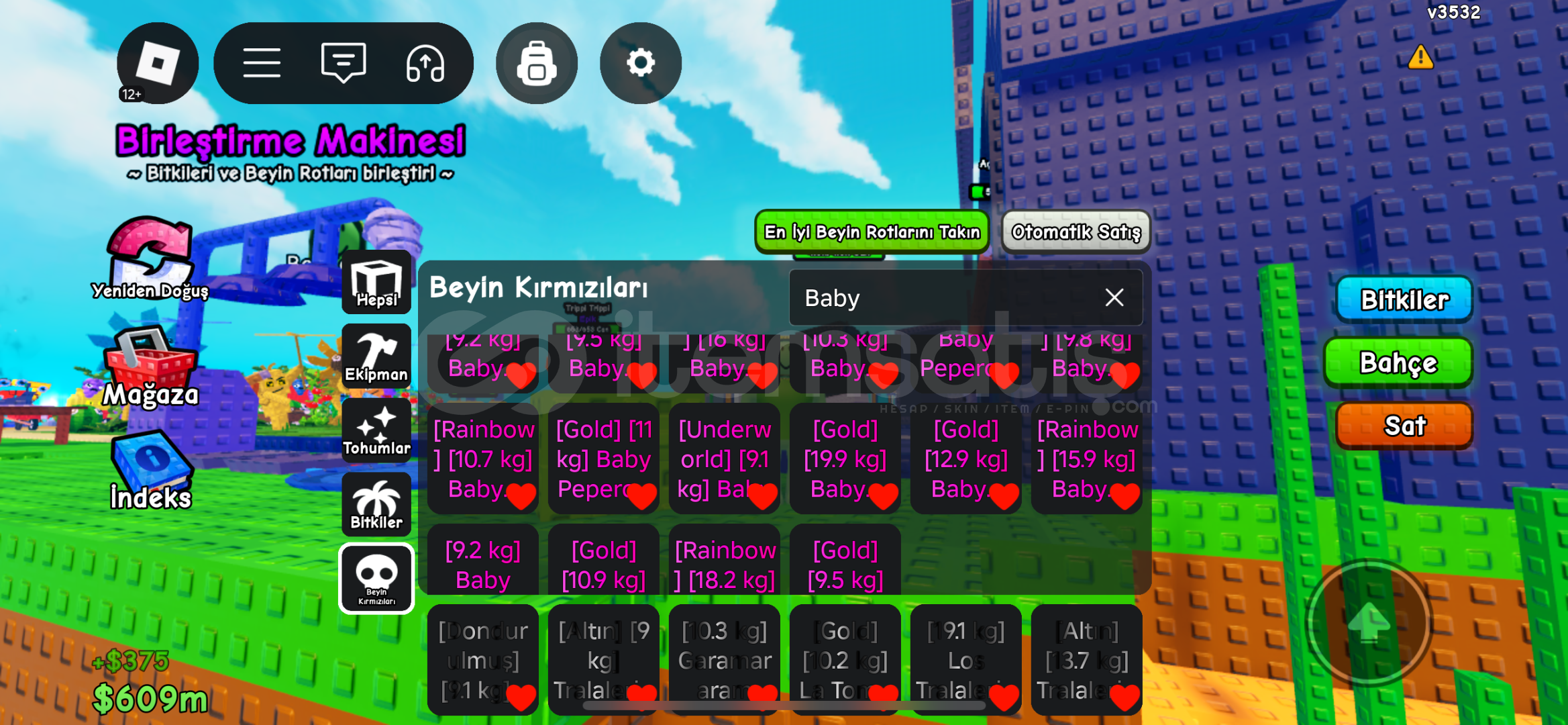Tap the orange Sat sell button

point(1404,426)
